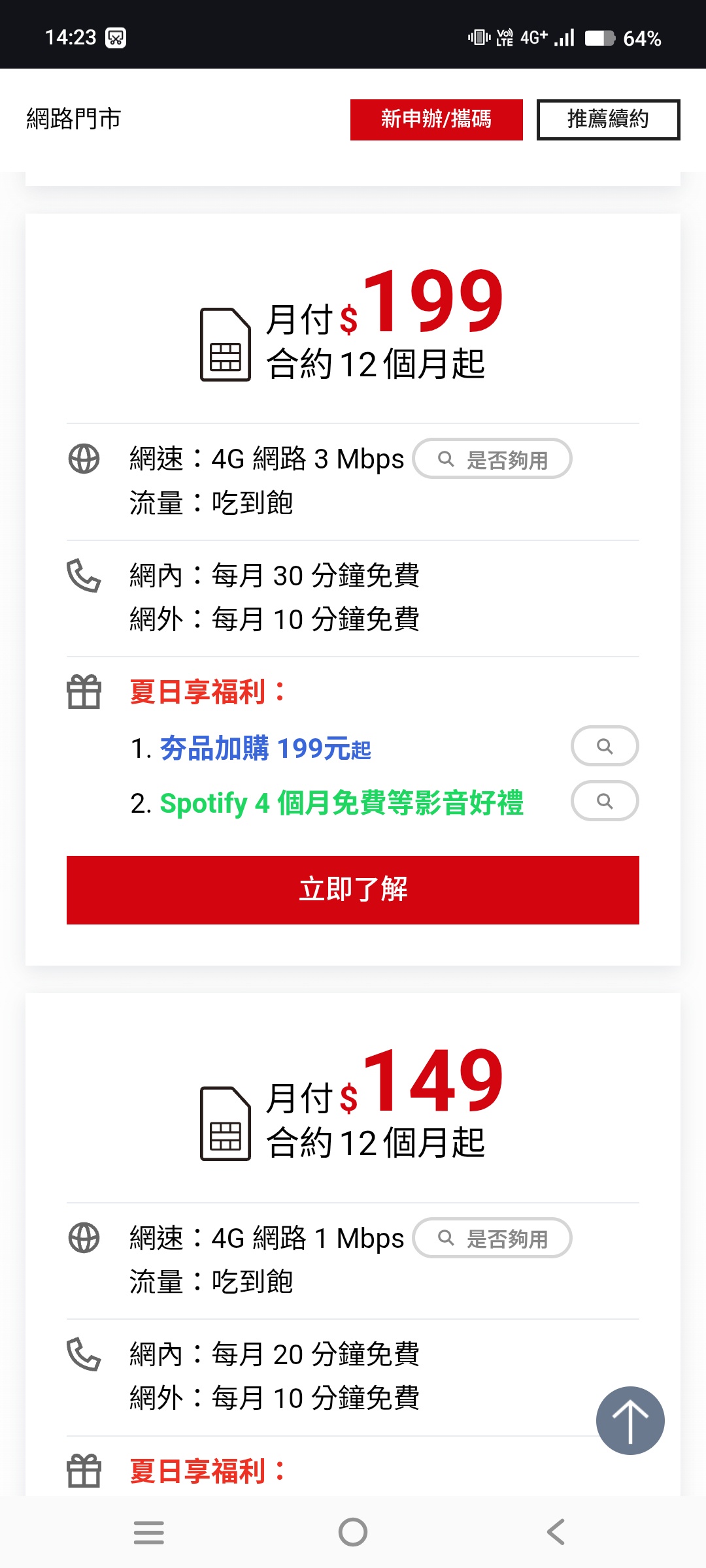Open details for Spotify 4 個月免費 offer

tap(605, 800)
